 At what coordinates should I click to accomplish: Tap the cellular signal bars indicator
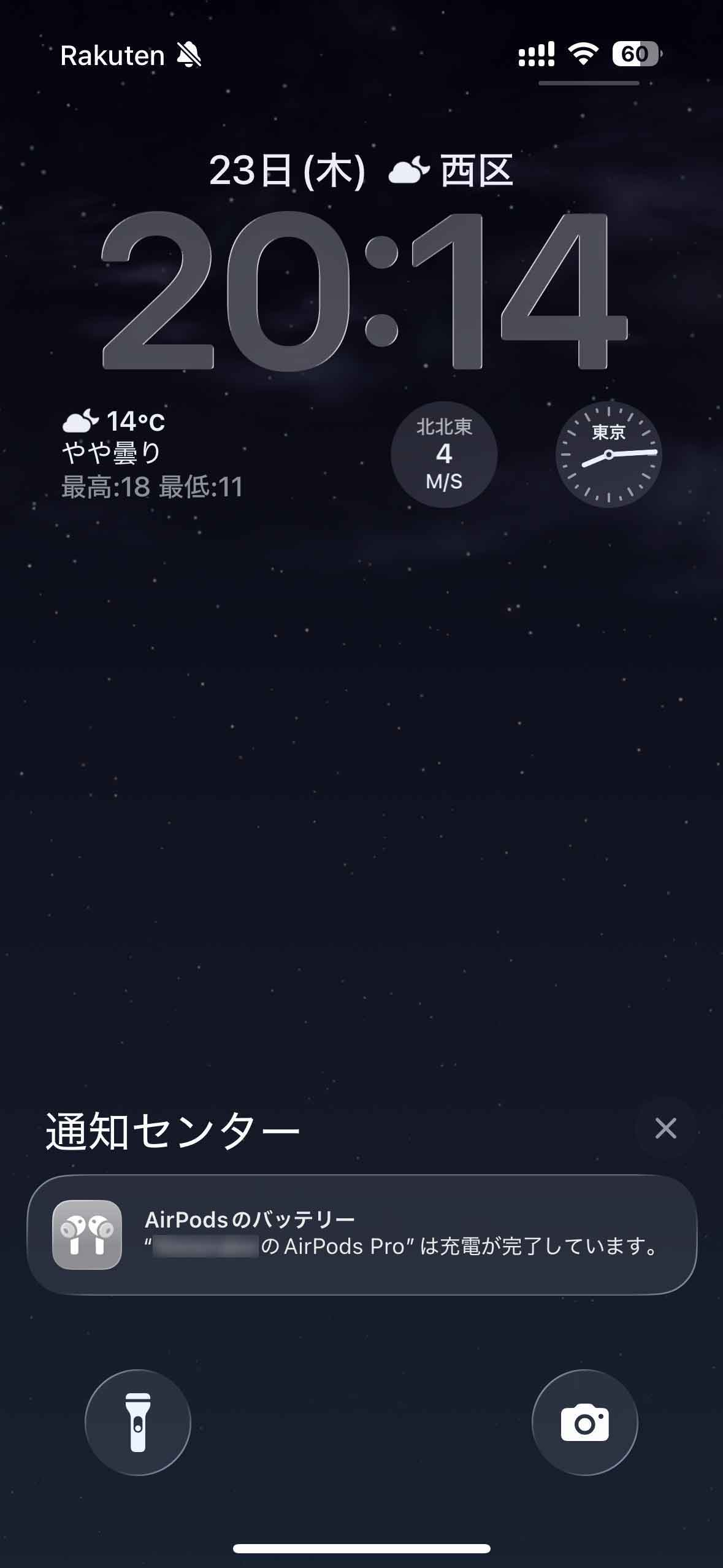[536, 55]
